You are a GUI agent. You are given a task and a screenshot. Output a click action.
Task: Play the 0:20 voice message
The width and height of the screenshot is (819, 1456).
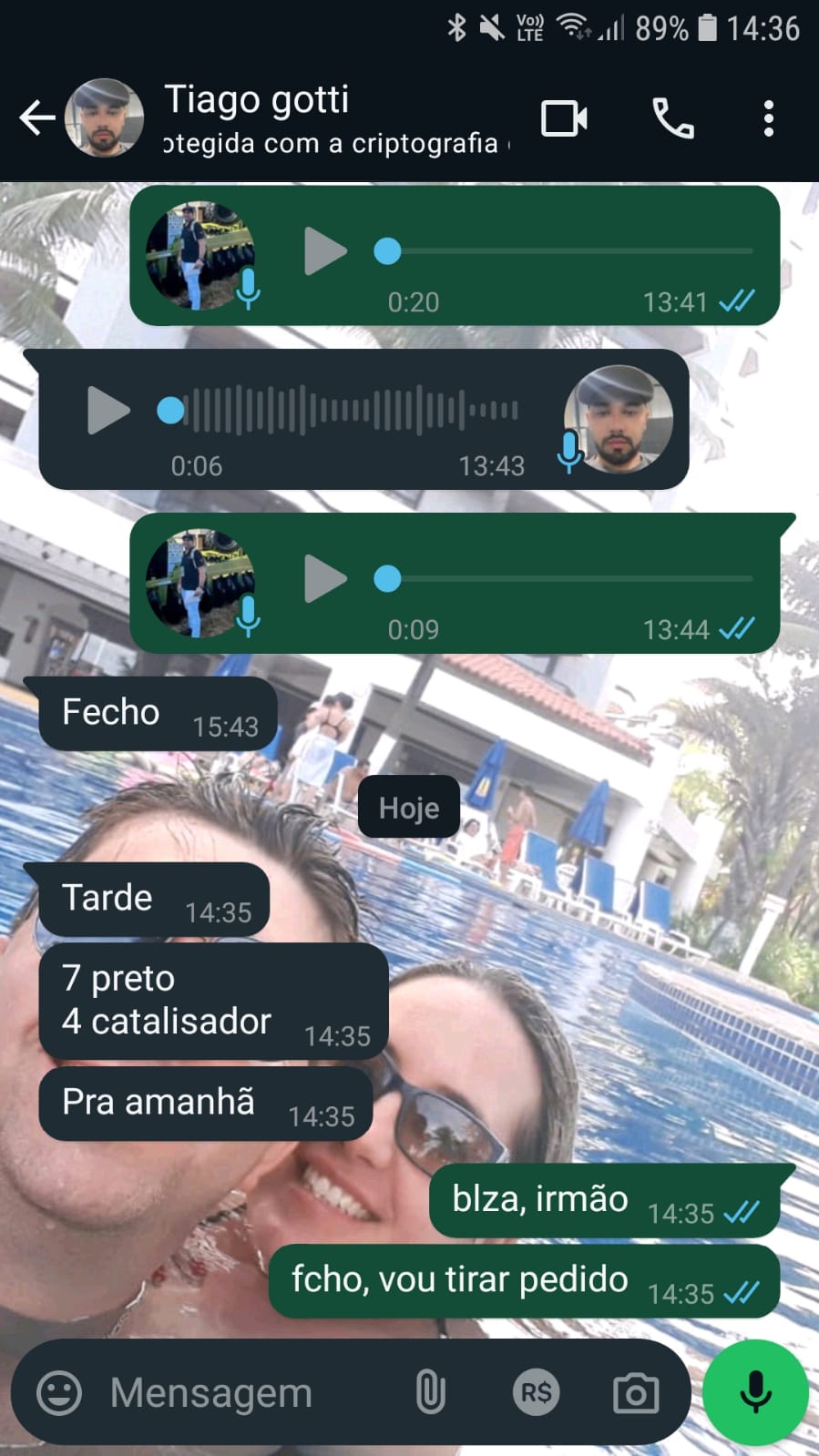point(325,251)
